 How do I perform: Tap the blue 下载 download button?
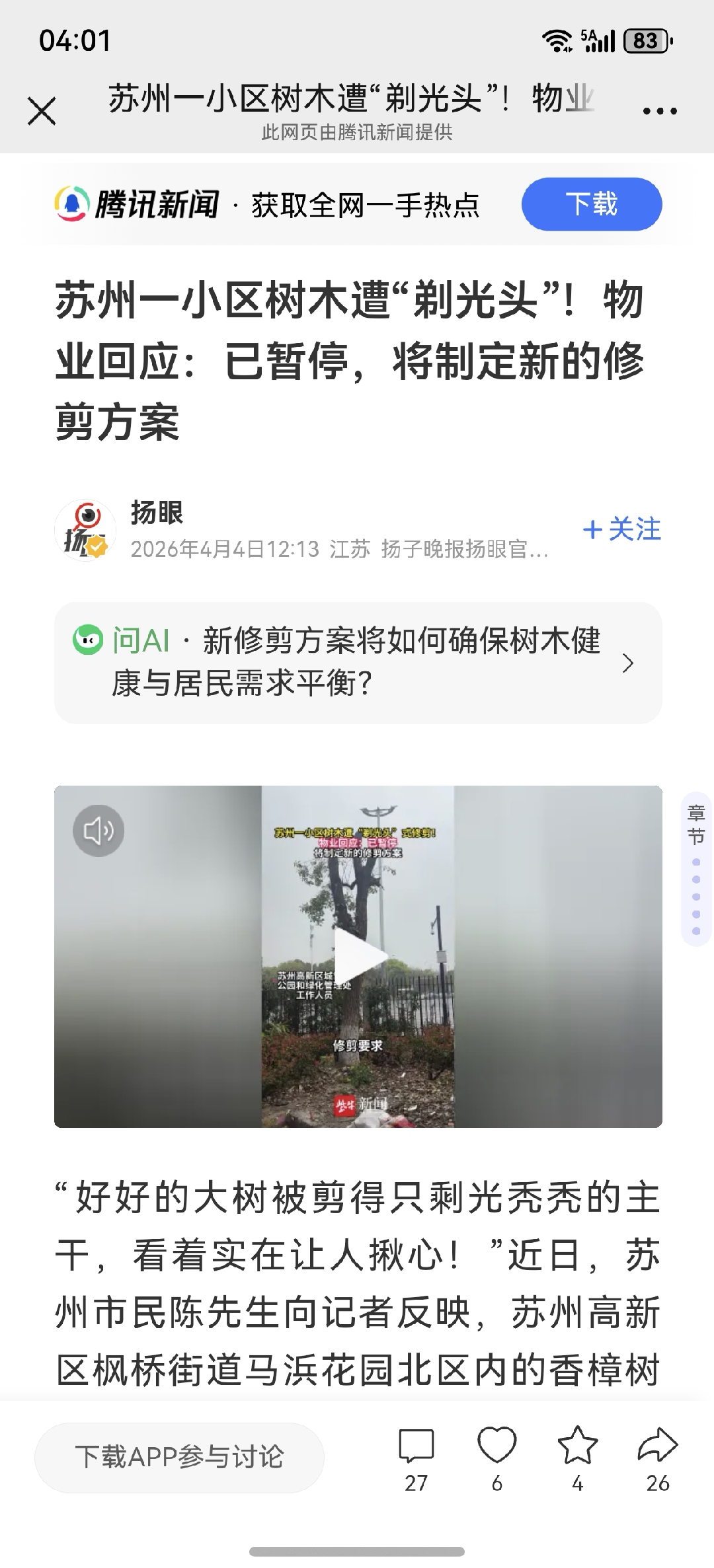(591, 204)
